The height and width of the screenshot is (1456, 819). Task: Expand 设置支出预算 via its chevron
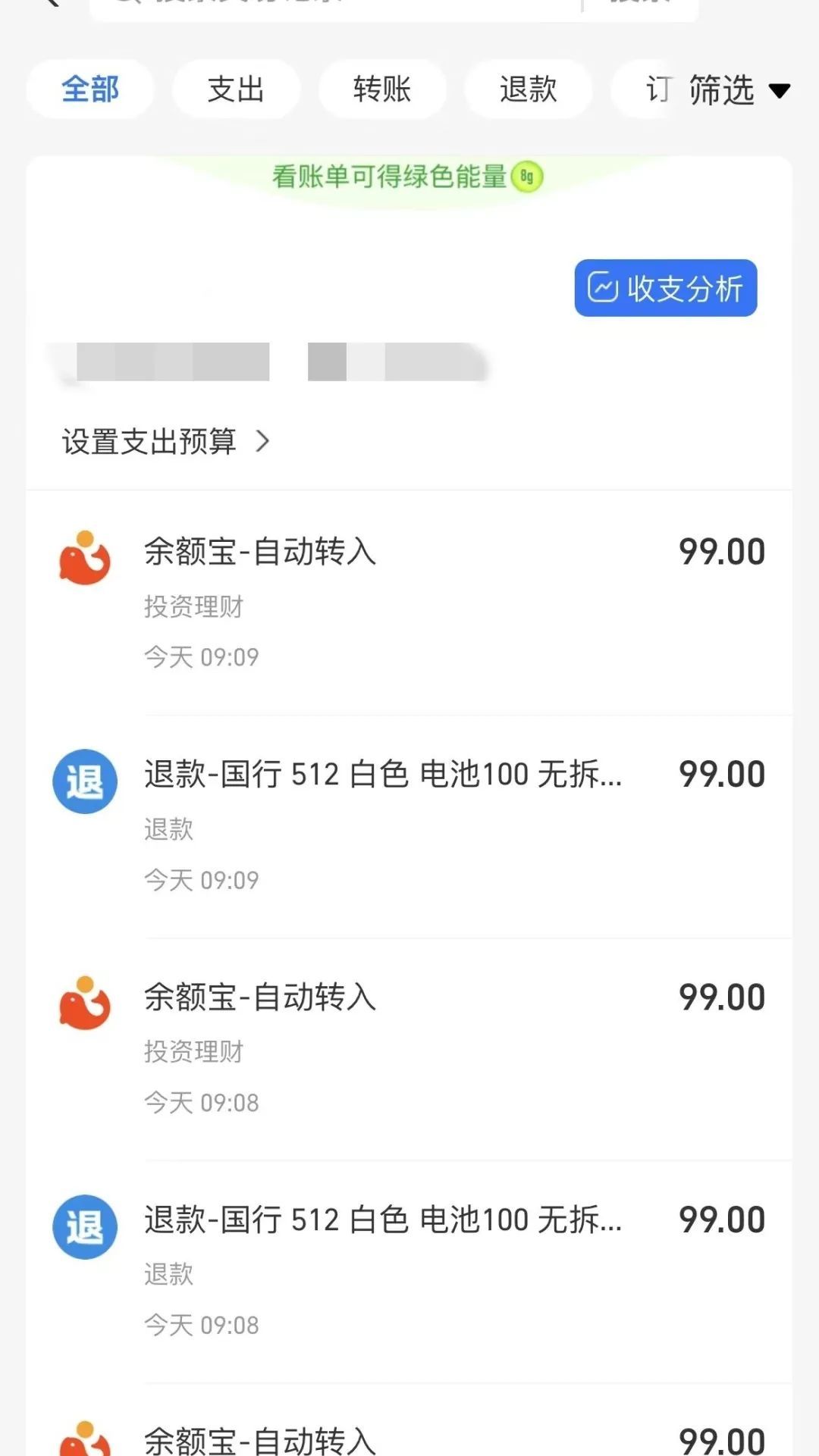pos(265,442)
